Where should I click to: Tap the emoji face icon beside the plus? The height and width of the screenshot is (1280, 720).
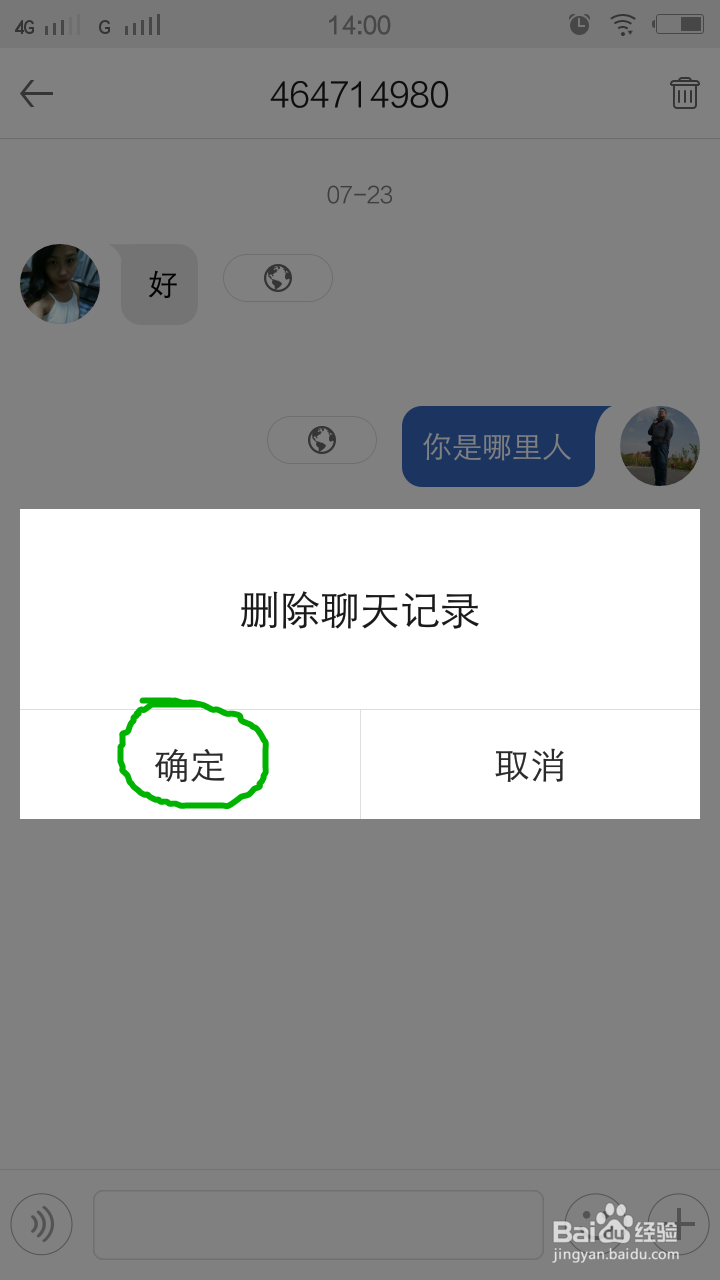click(594, 1223)
